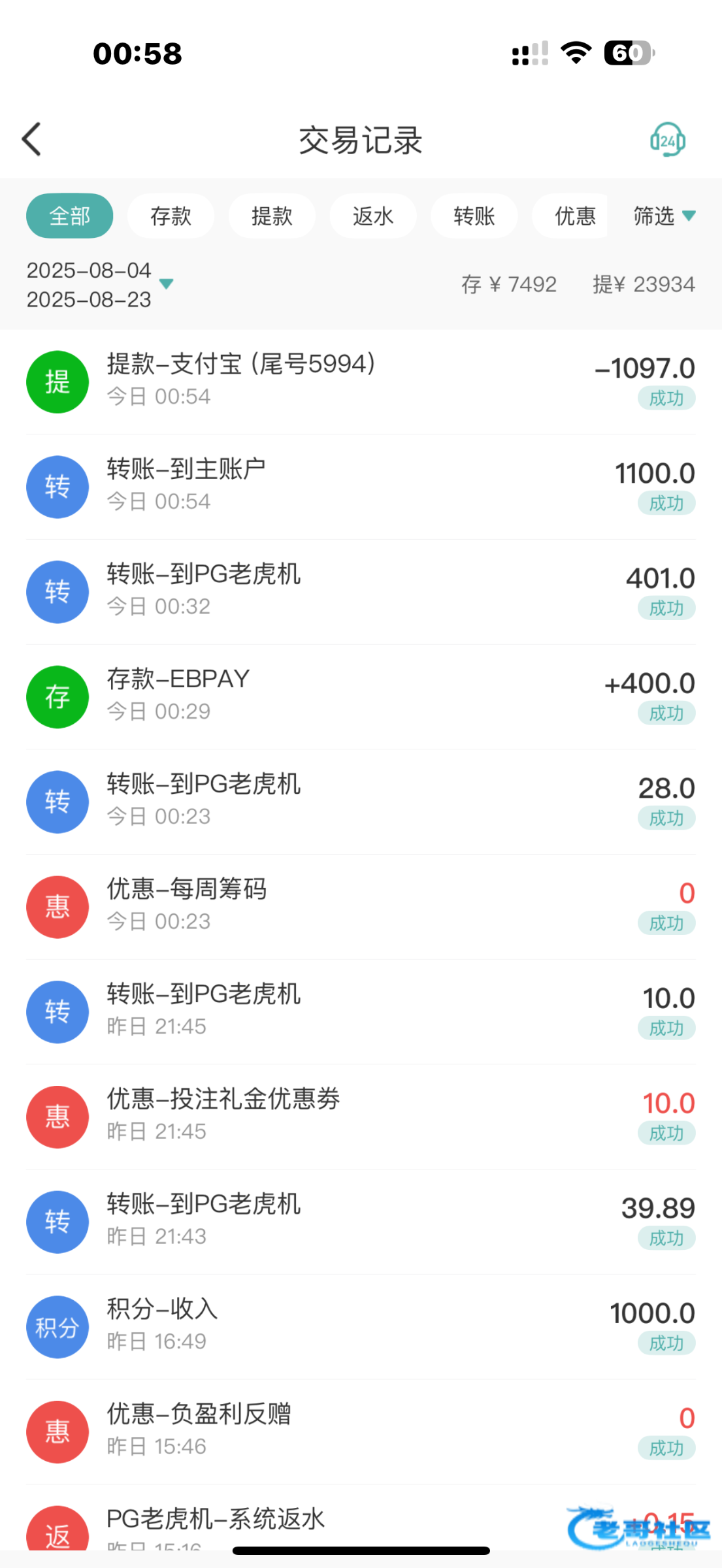
Task: Open 转账-到PG老虎机 401.0 record
Action: tap(360, 591)
